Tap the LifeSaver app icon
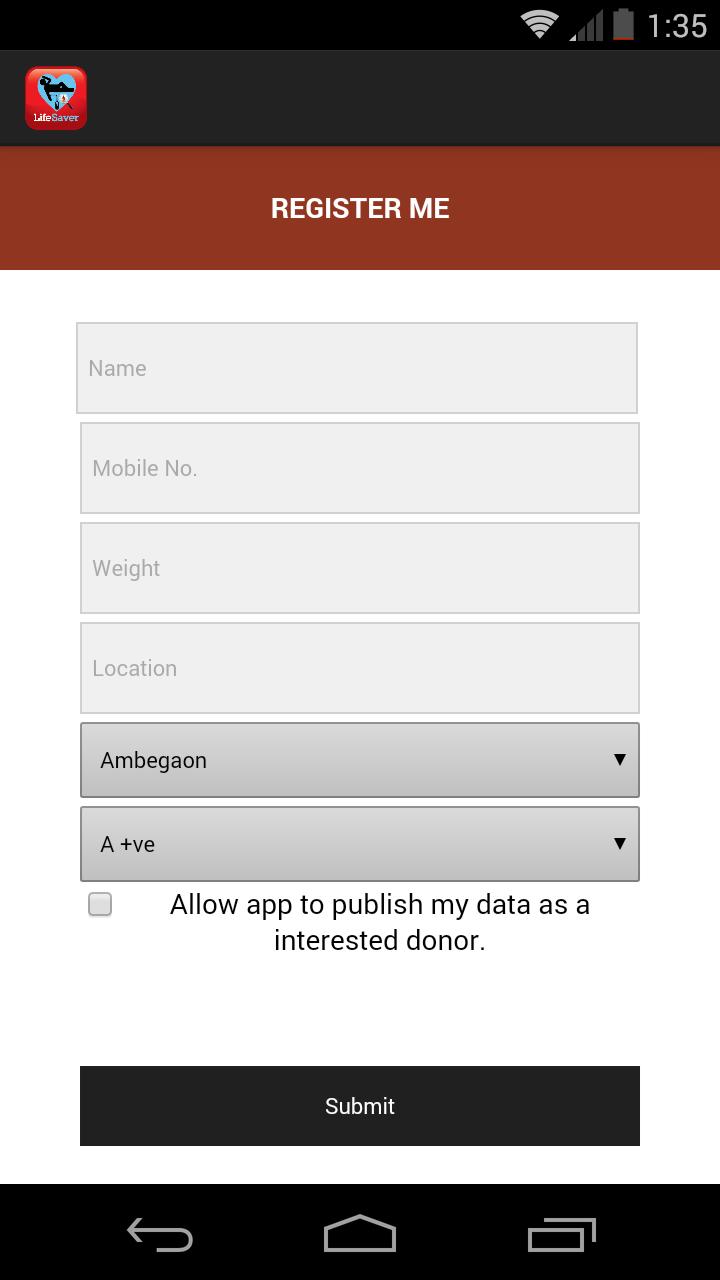This screenshot has width=720, height=1280. pyautogui.click(x=56, y=98)
